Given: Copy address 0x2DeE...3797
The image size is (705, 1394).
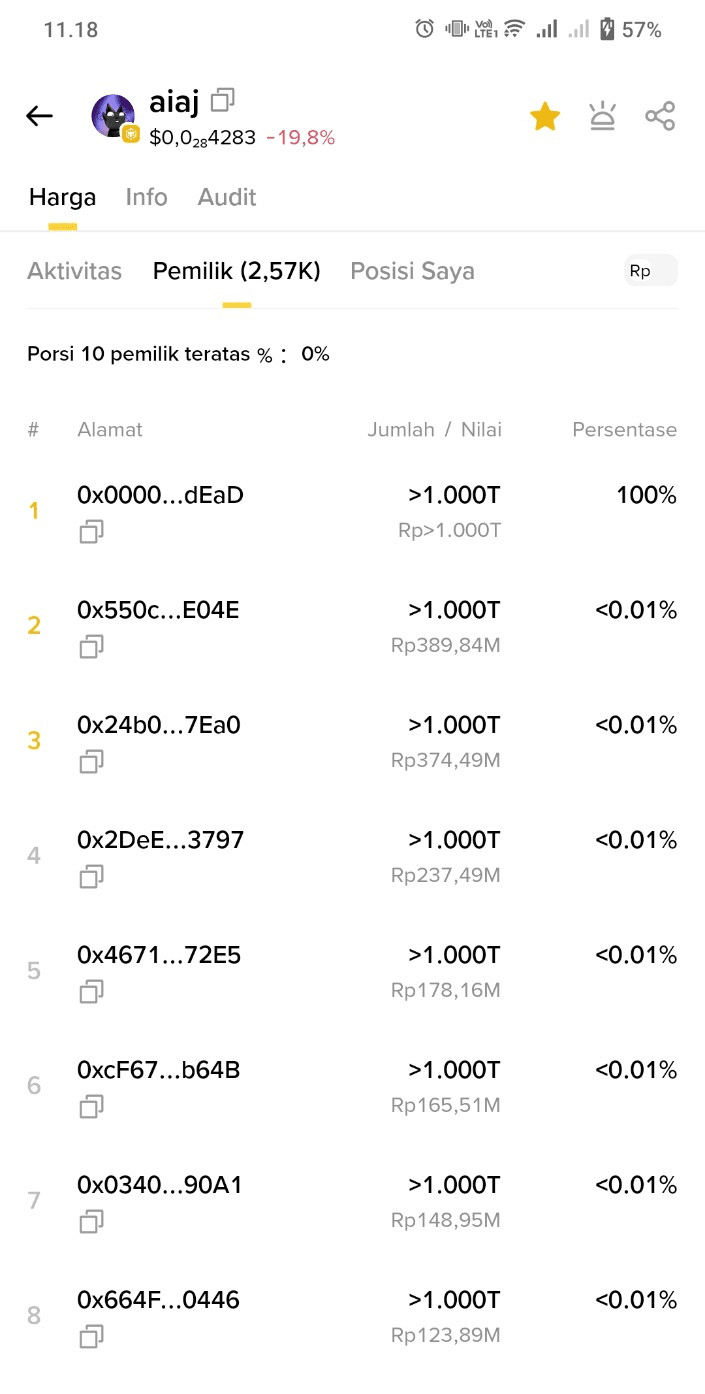Looking at the screenshot, I should pyautogui.click(x=91, y=877).
